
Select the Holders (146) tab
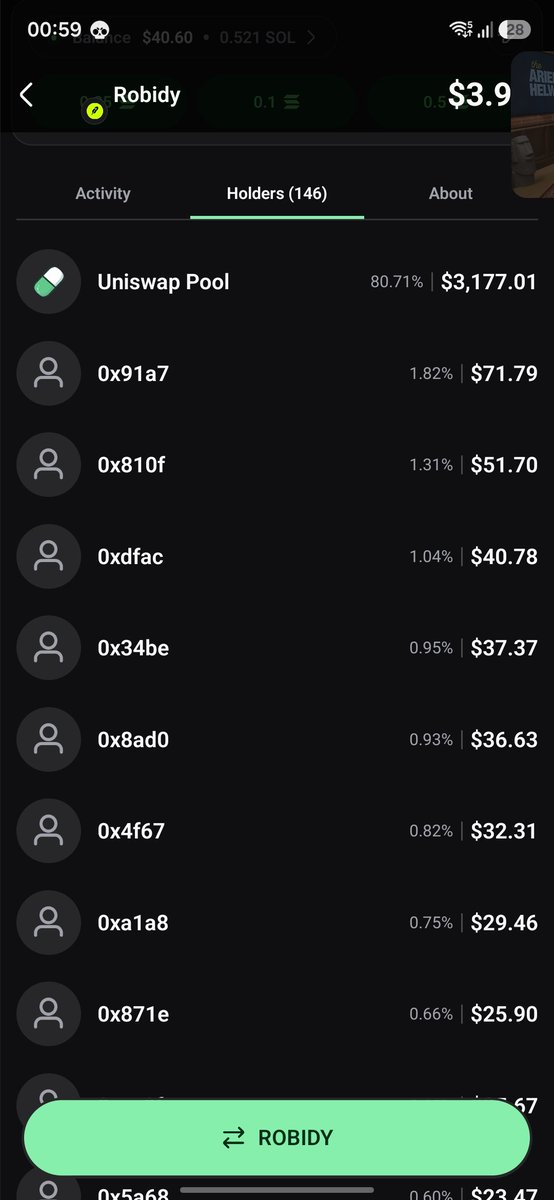[277, 193]
